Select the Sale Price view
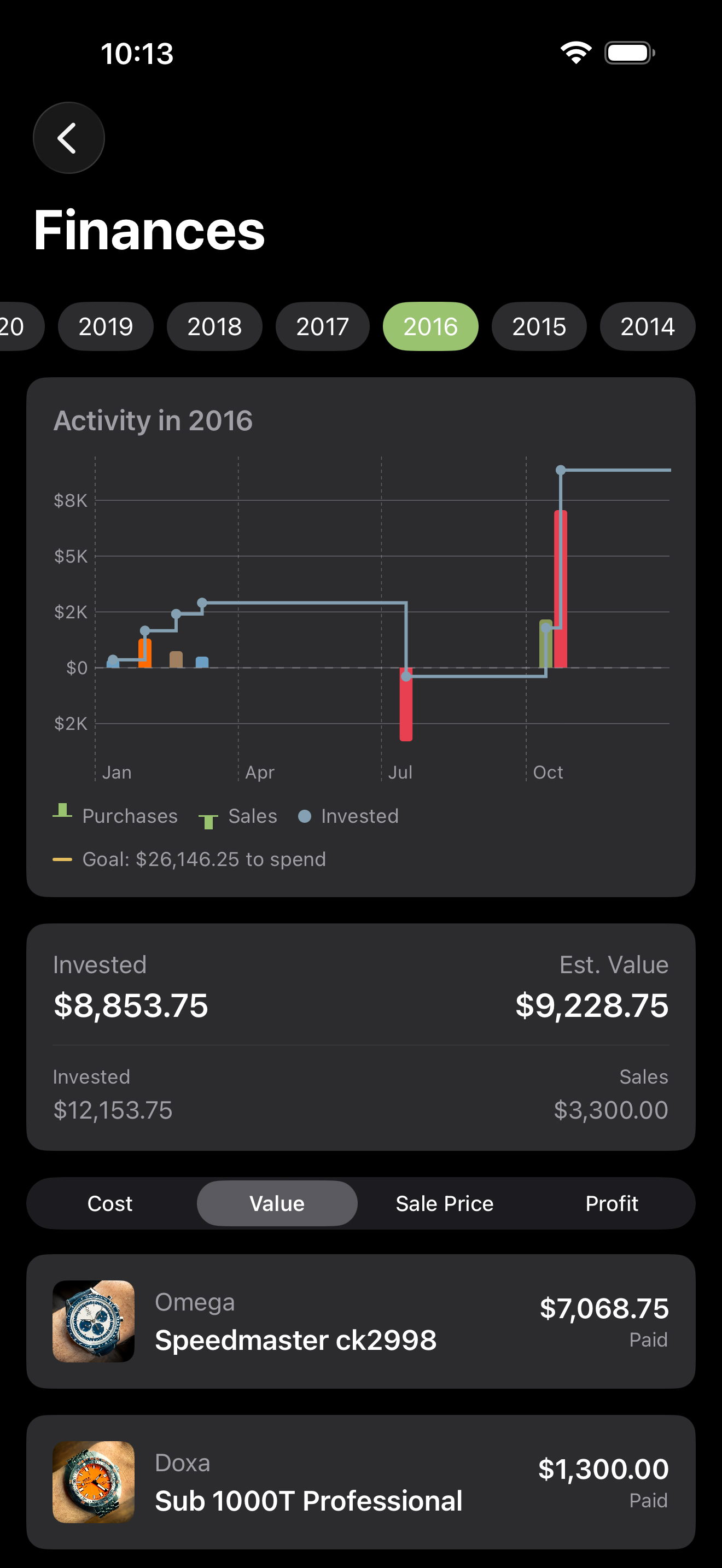Image resolution: width=722 pixels, height=1568 pixels. (x=444, y=1203)
